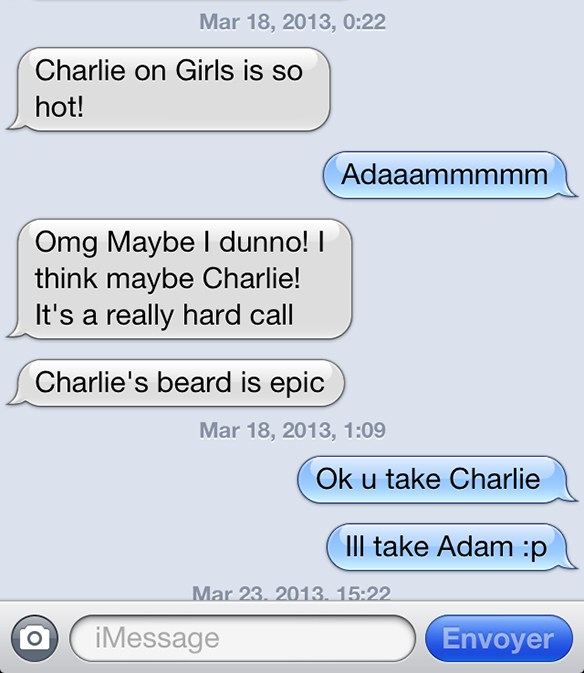Tap the iMessage text field
This screenshot has height=673, width=584.
pyautogui.click(x=242, y=638)
